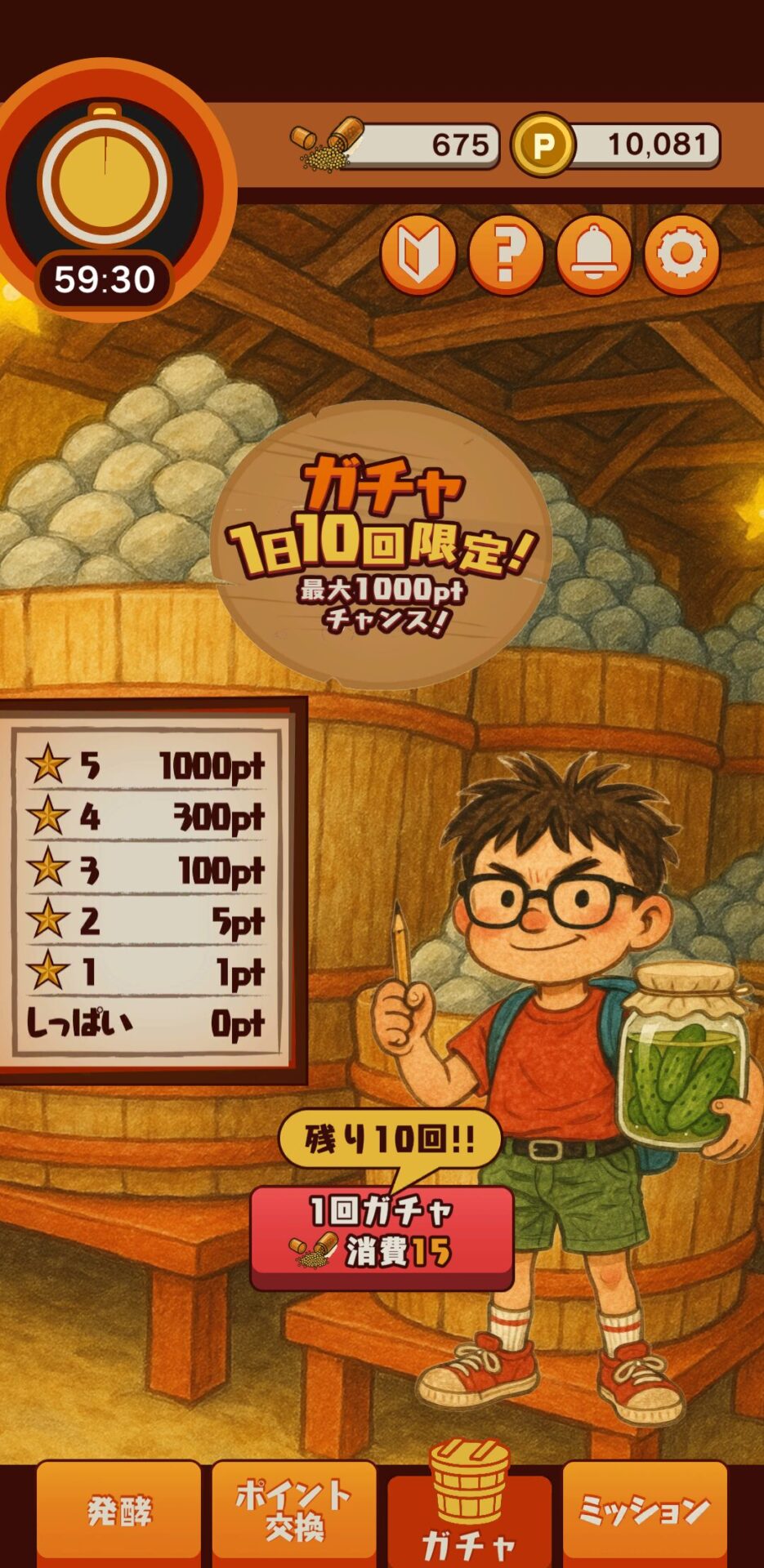Switch to the 発酵 tab
764x1568 pixels.
point(119,1511)
